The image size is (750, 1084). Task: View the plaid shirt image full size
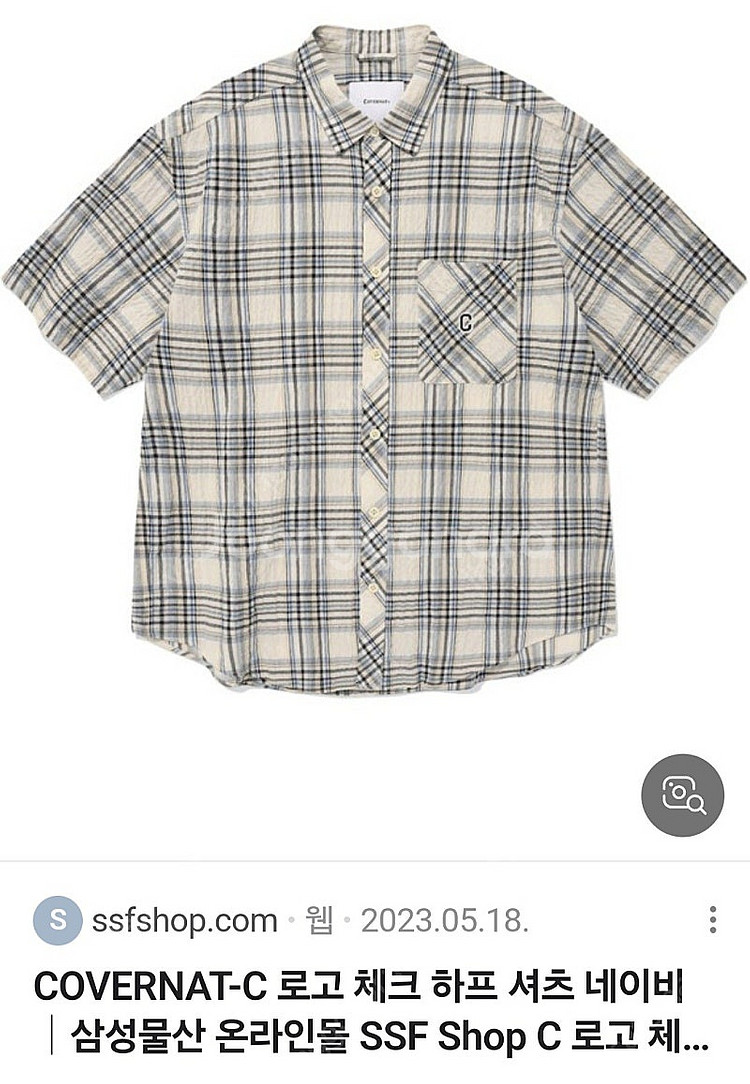click(374, 358)
